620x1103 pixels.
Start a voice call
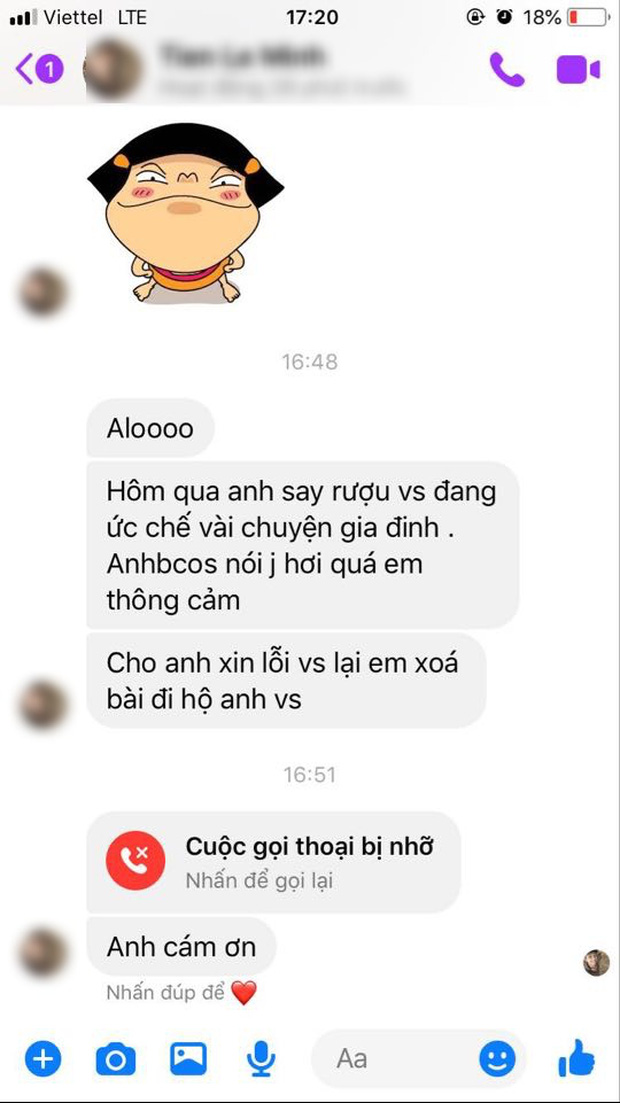506,69
